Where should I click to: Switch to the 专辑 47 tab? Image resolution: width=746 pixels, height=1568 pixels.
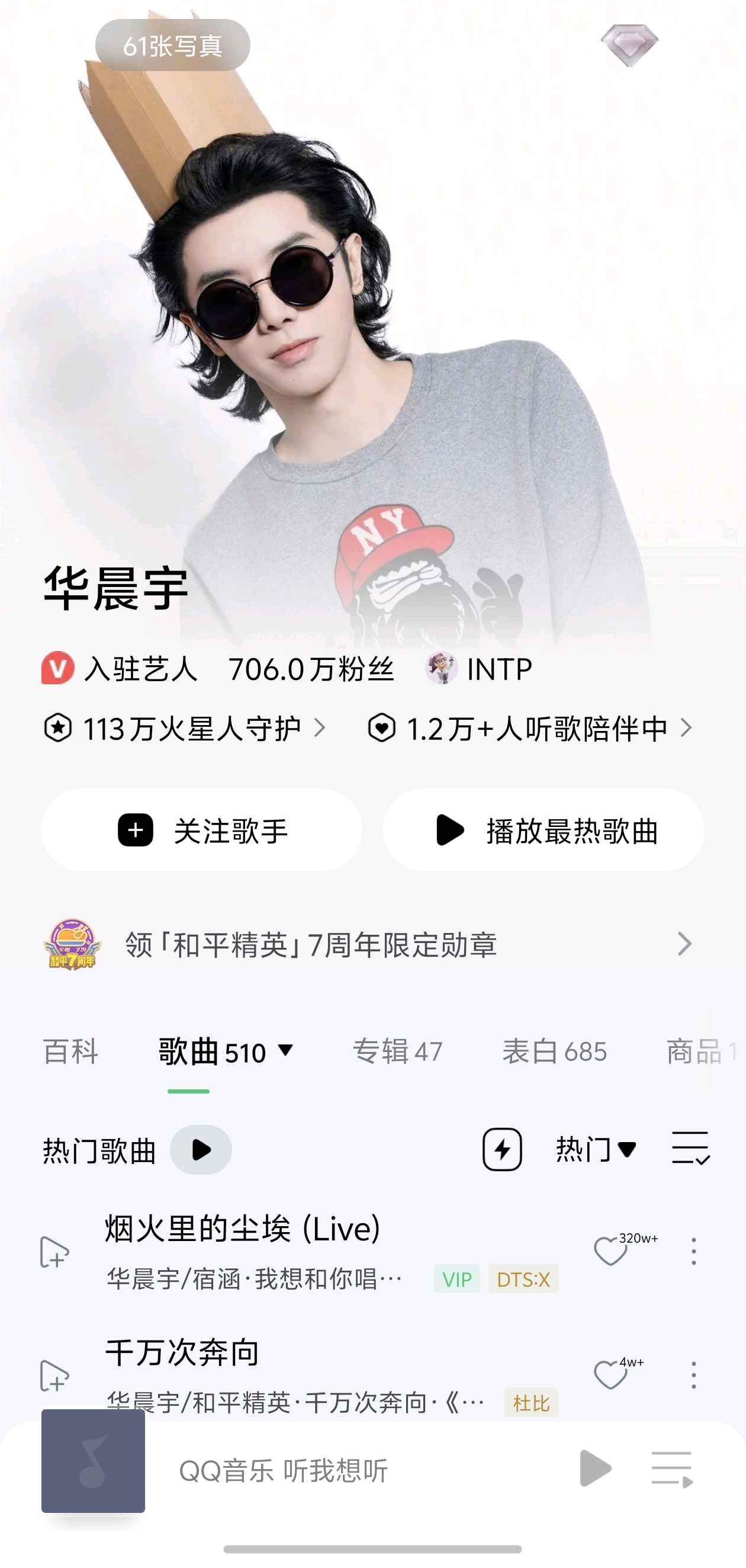[x=398, y=1052]
